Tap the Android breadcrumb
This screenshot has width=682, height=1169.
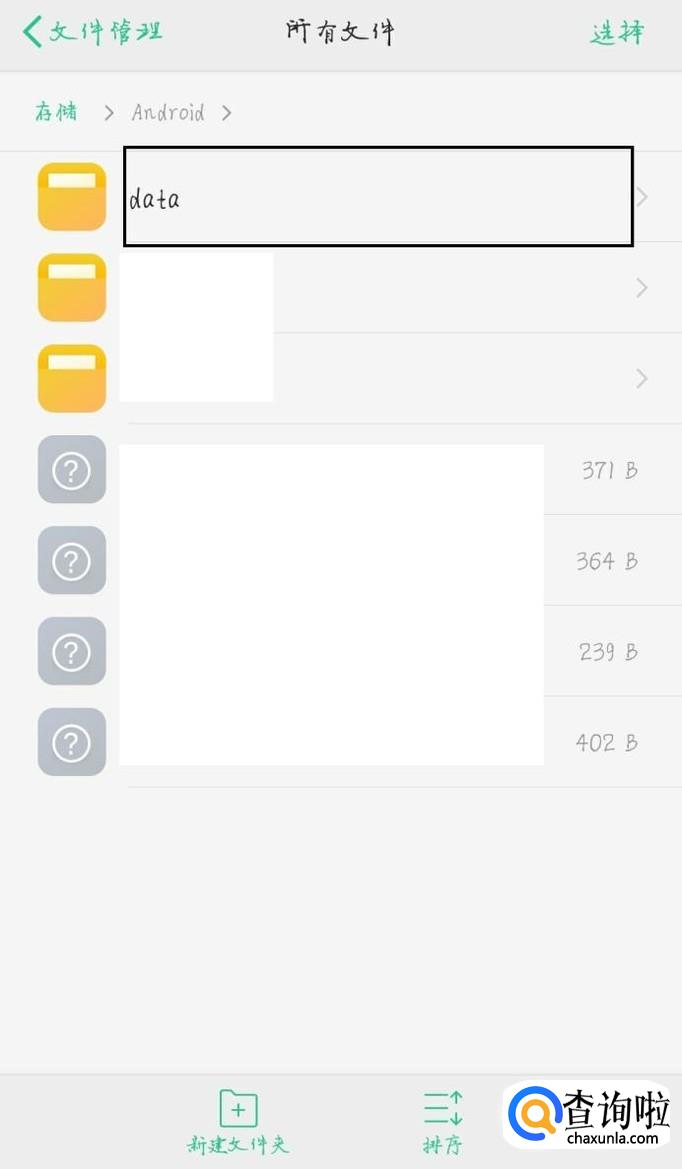tap(168, 112)
